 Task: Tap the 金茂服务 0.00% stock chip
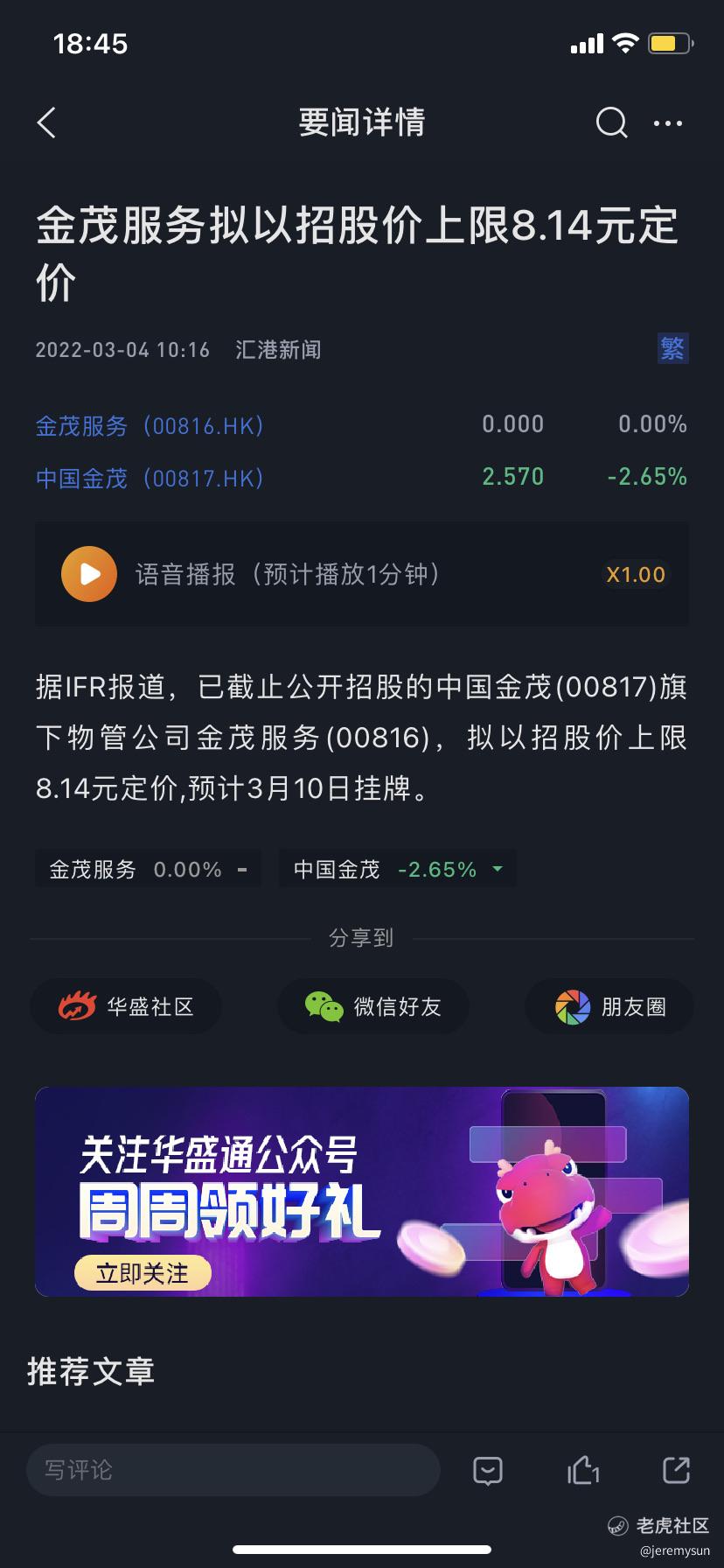point(148,869)
